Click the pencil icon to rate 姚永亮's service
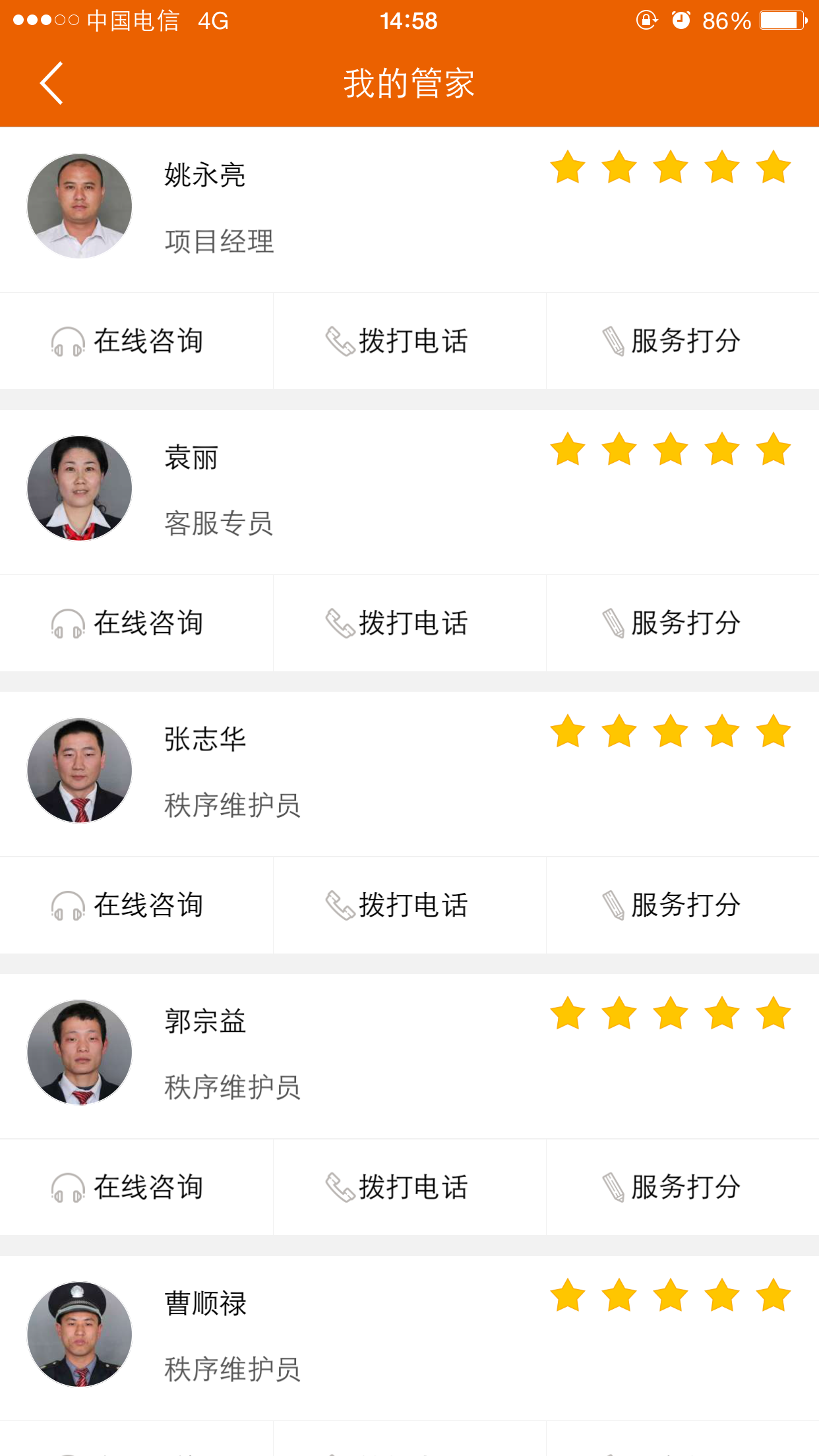The width and height of the screenshot is (819, 1456). point(613,341)
